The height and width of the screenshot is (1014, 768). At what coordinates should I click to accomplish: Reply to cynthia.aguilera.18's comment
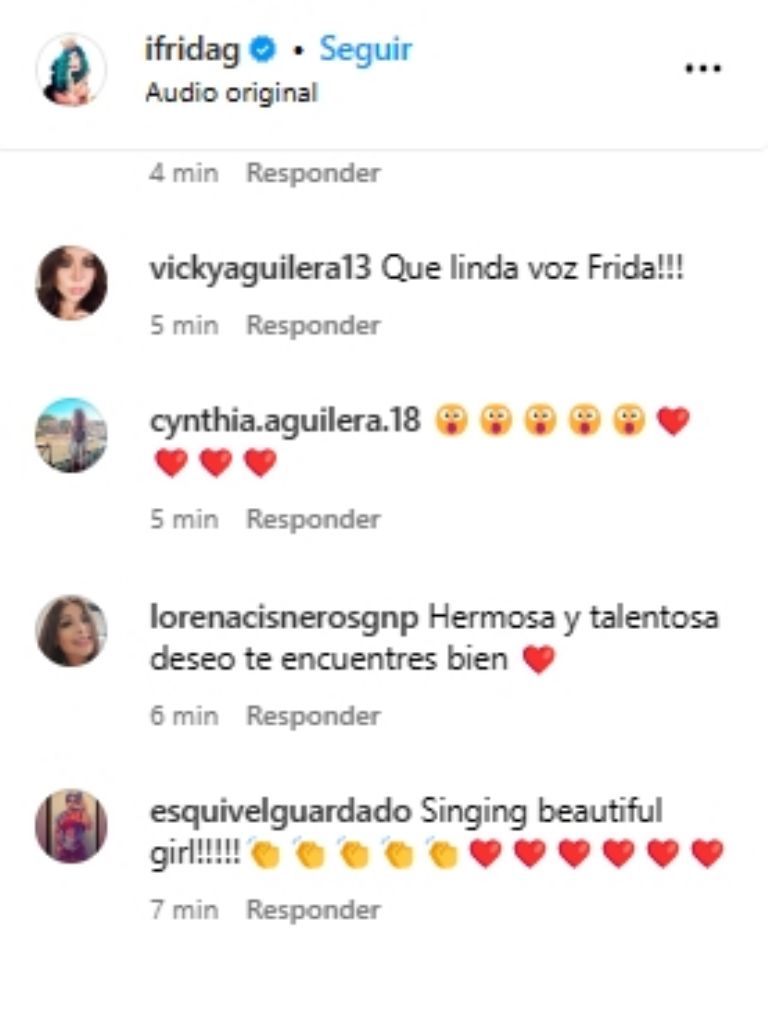tap(313, 519)
